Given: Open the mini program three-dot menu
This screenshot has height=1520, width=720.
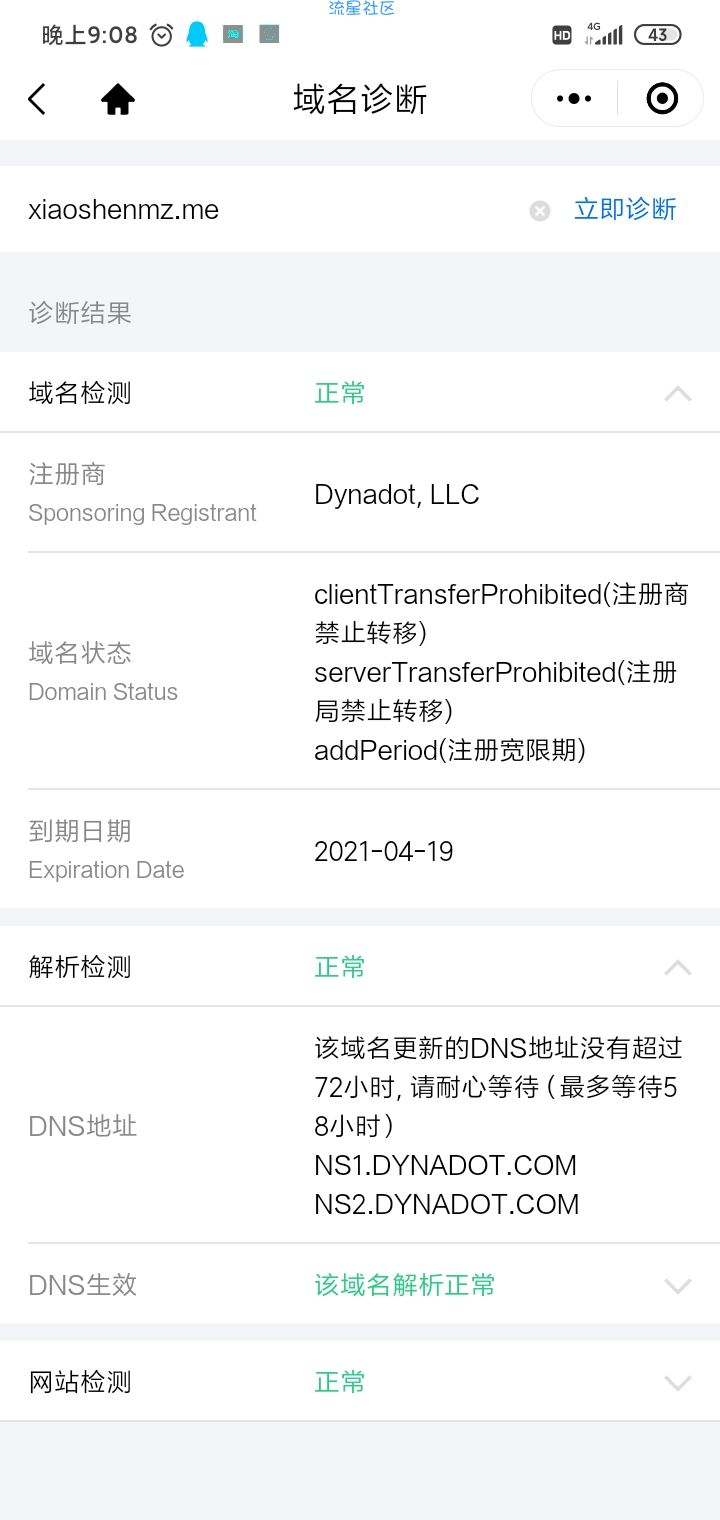Looking at the screenshot, I should (574, 99).
